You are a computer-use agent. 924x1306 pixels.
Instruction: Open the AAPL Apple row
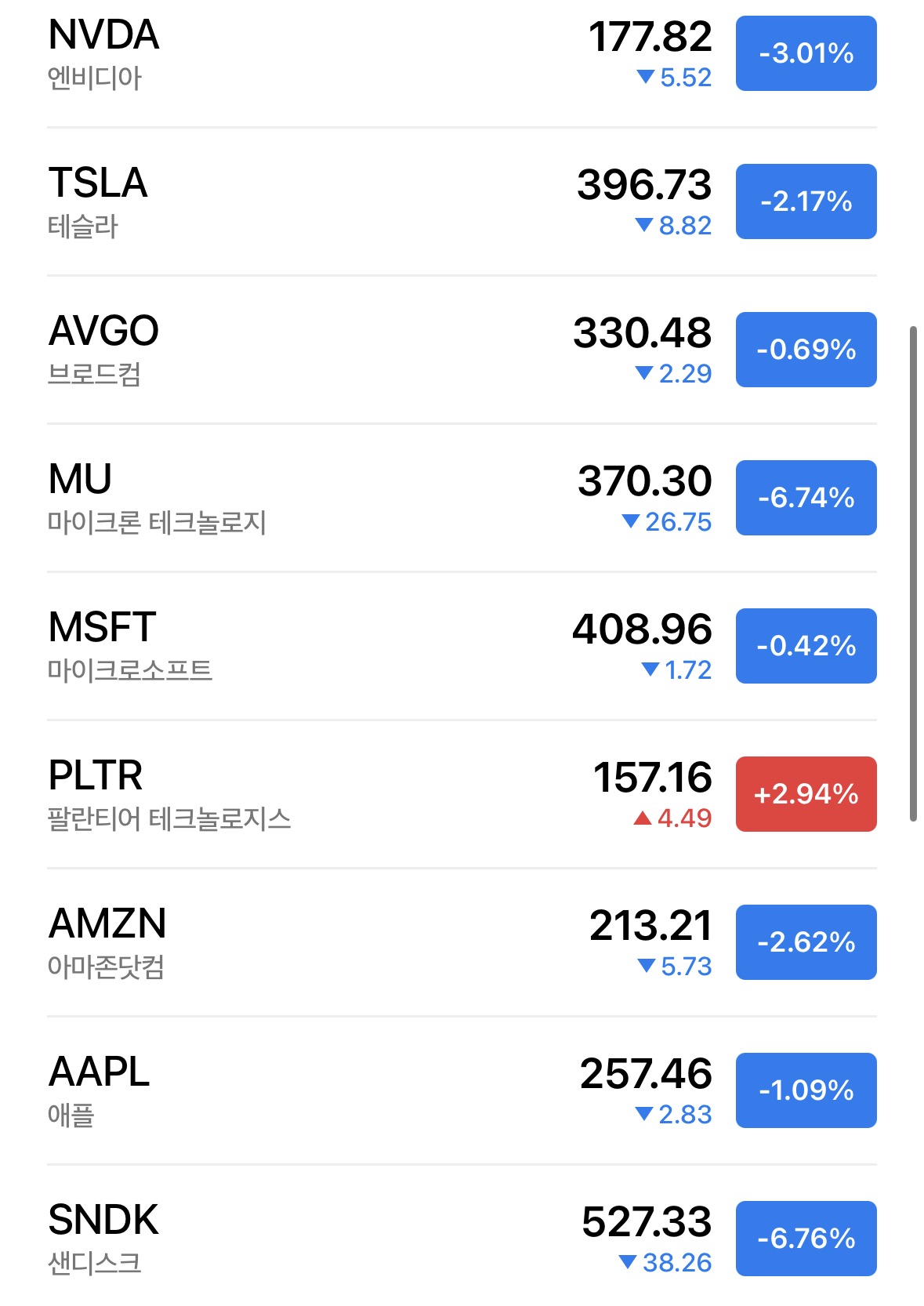tap(462, 1090)
